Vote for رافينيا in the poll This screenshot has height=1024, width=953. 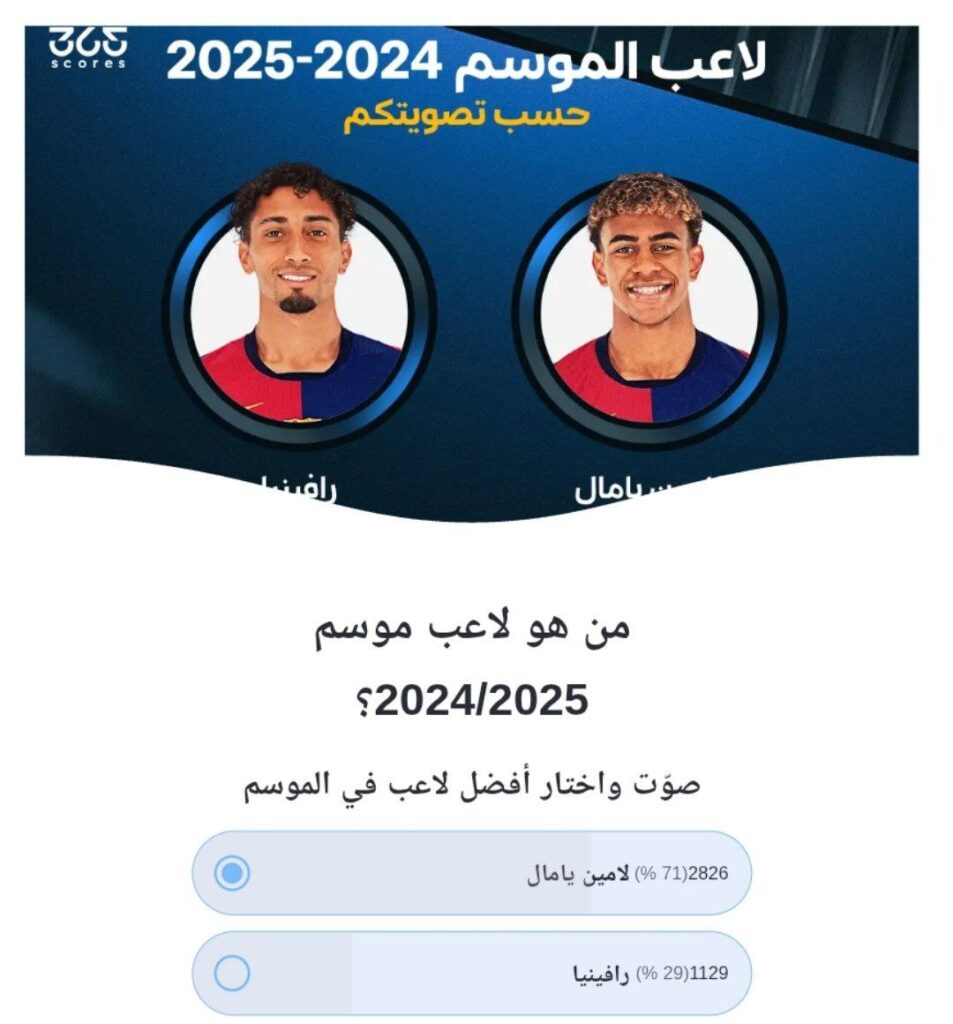232,973
